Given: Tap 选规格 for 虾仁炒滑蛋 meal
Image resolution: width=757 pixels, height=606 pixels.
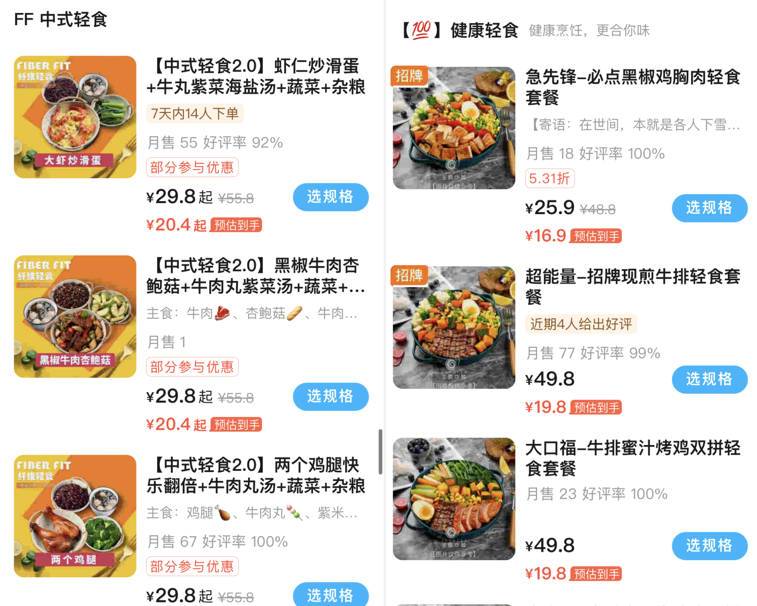Looking at the screenshot, I should point(330,197).
